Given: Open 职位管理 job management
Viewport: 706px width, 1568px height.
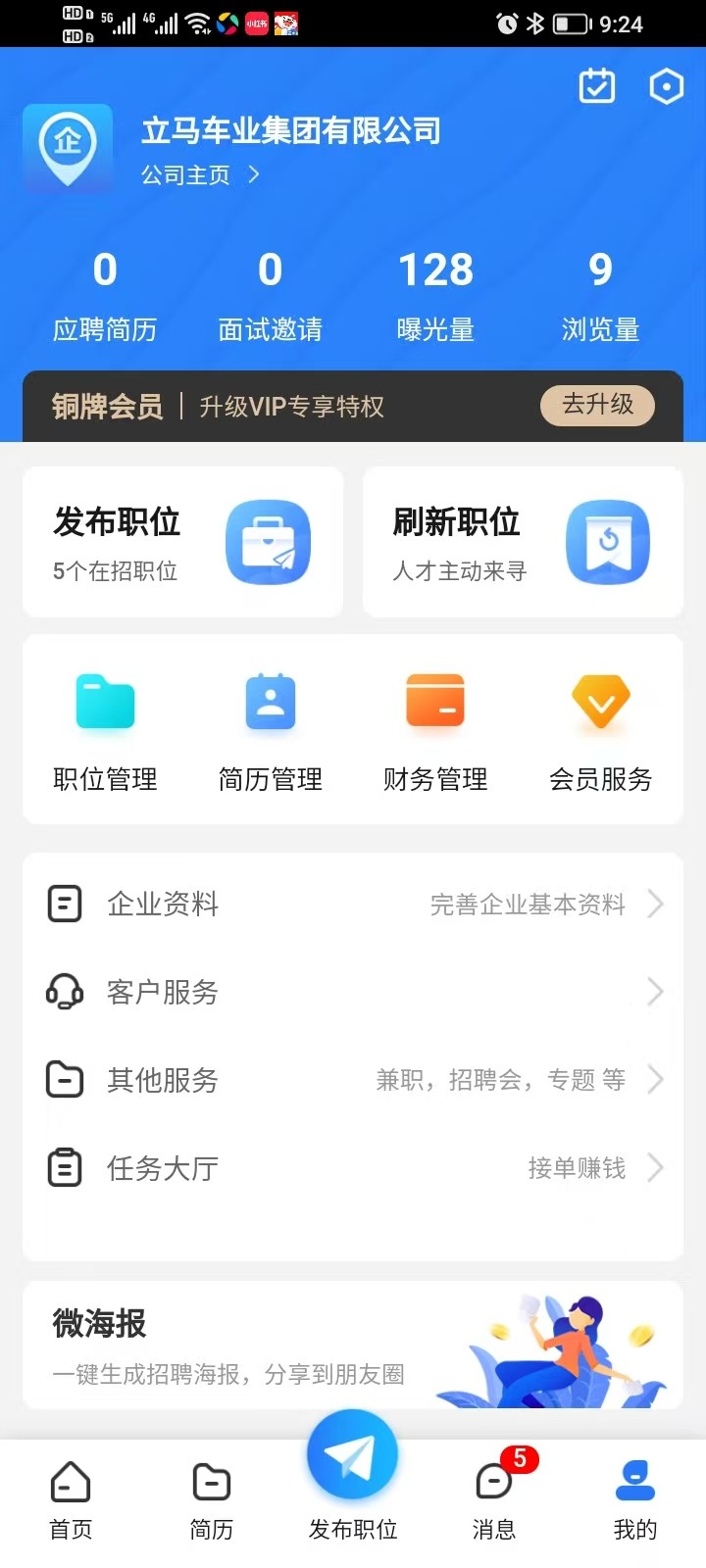Looking at the screenshot, I should 105,730.
